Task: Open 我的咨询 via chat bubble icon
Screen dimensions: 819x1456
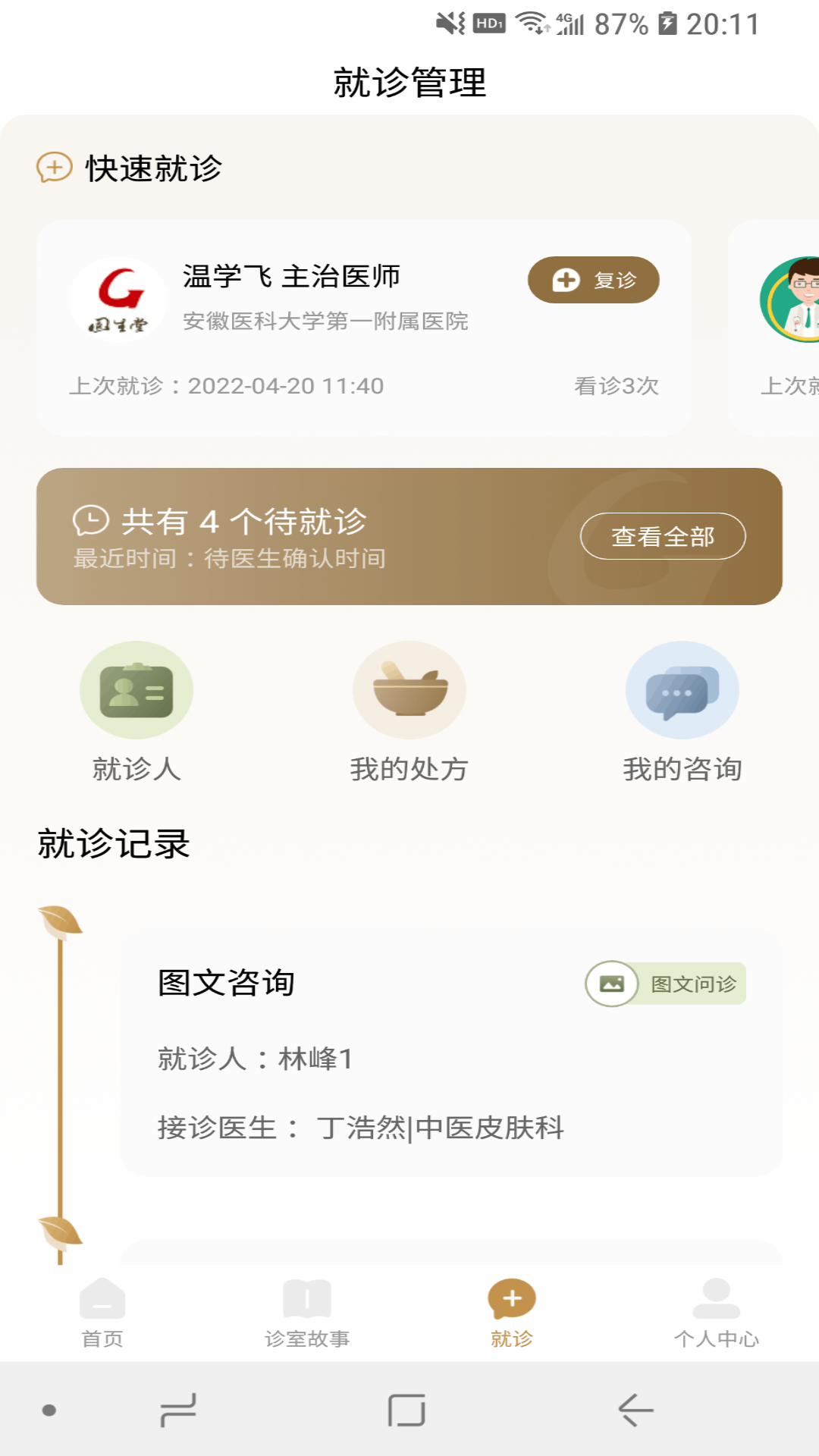Action: click(x=681, y=690)
